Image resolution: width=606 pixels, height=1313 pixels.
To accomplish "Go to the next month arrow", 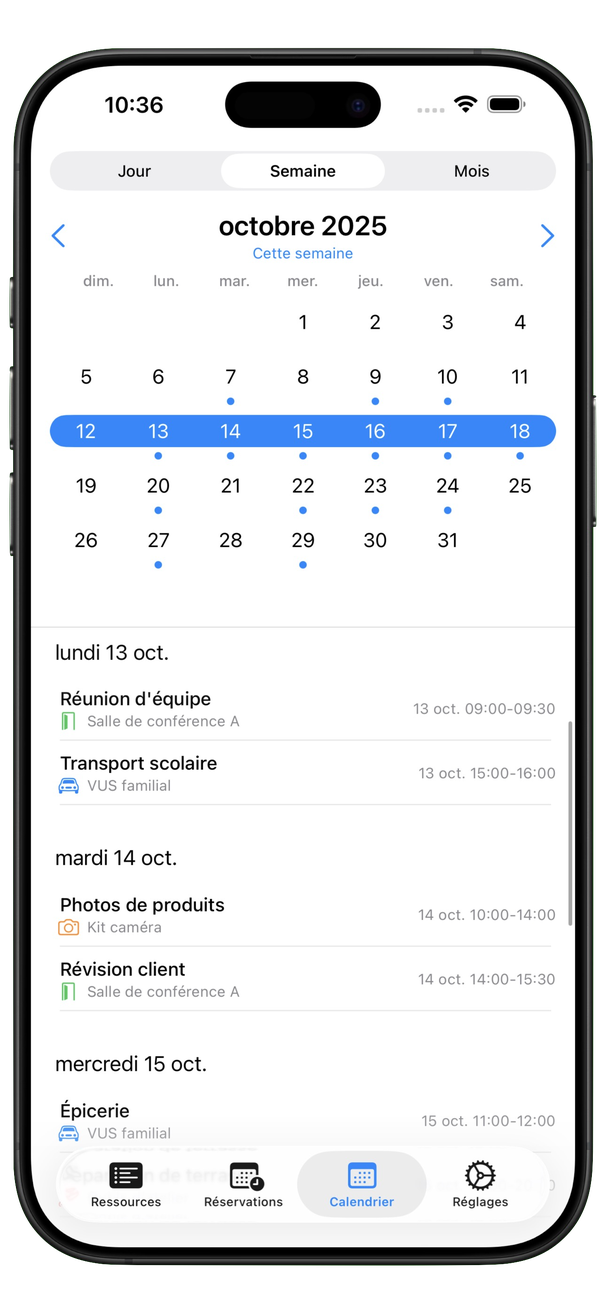I will [547, 236].
